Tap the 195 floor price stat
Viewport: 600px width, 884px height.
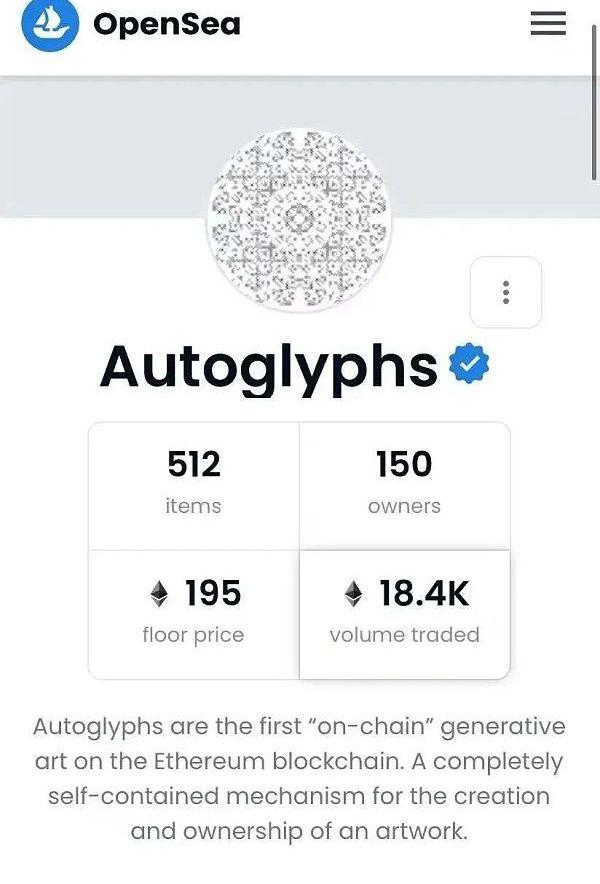(193, 612)
